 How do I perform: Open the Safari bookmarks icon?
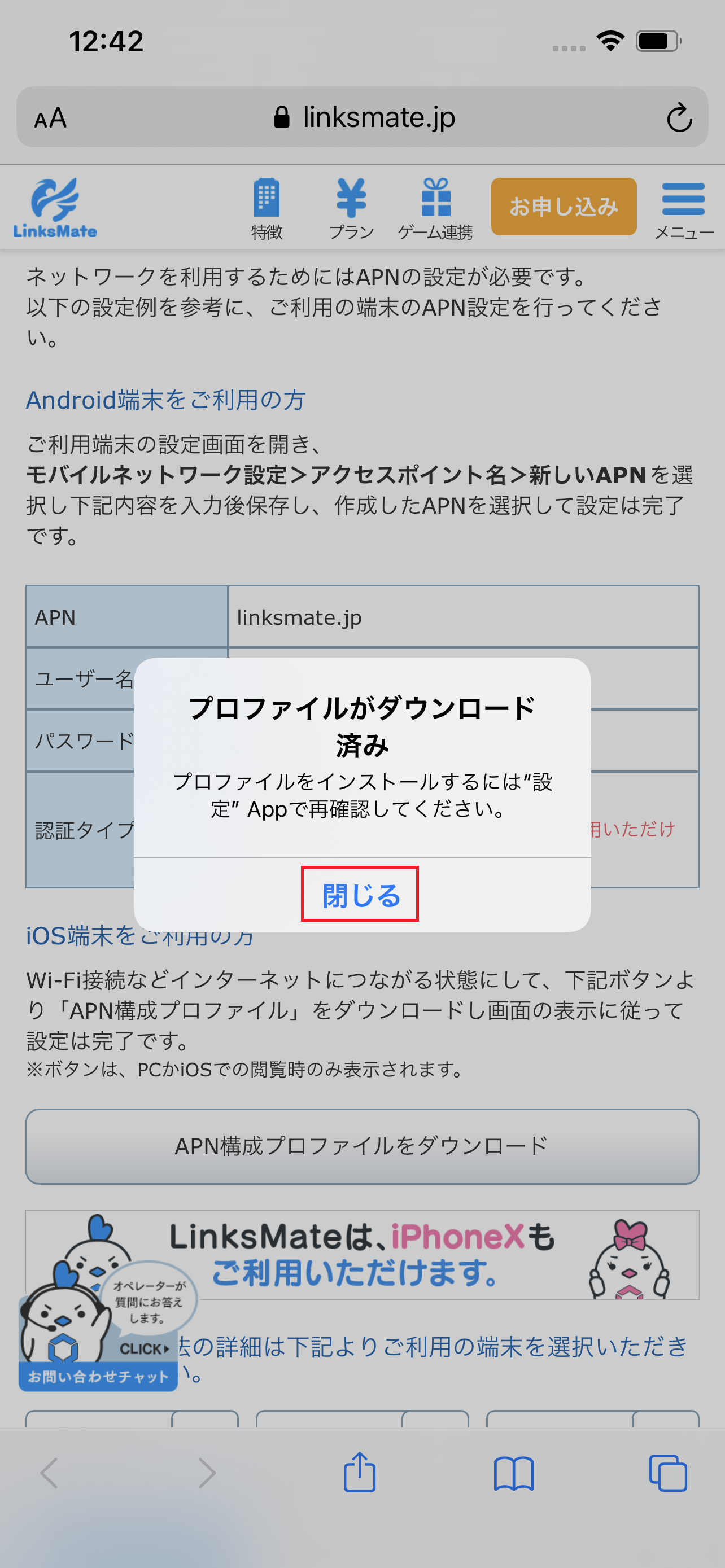[x=514, y=1474]
